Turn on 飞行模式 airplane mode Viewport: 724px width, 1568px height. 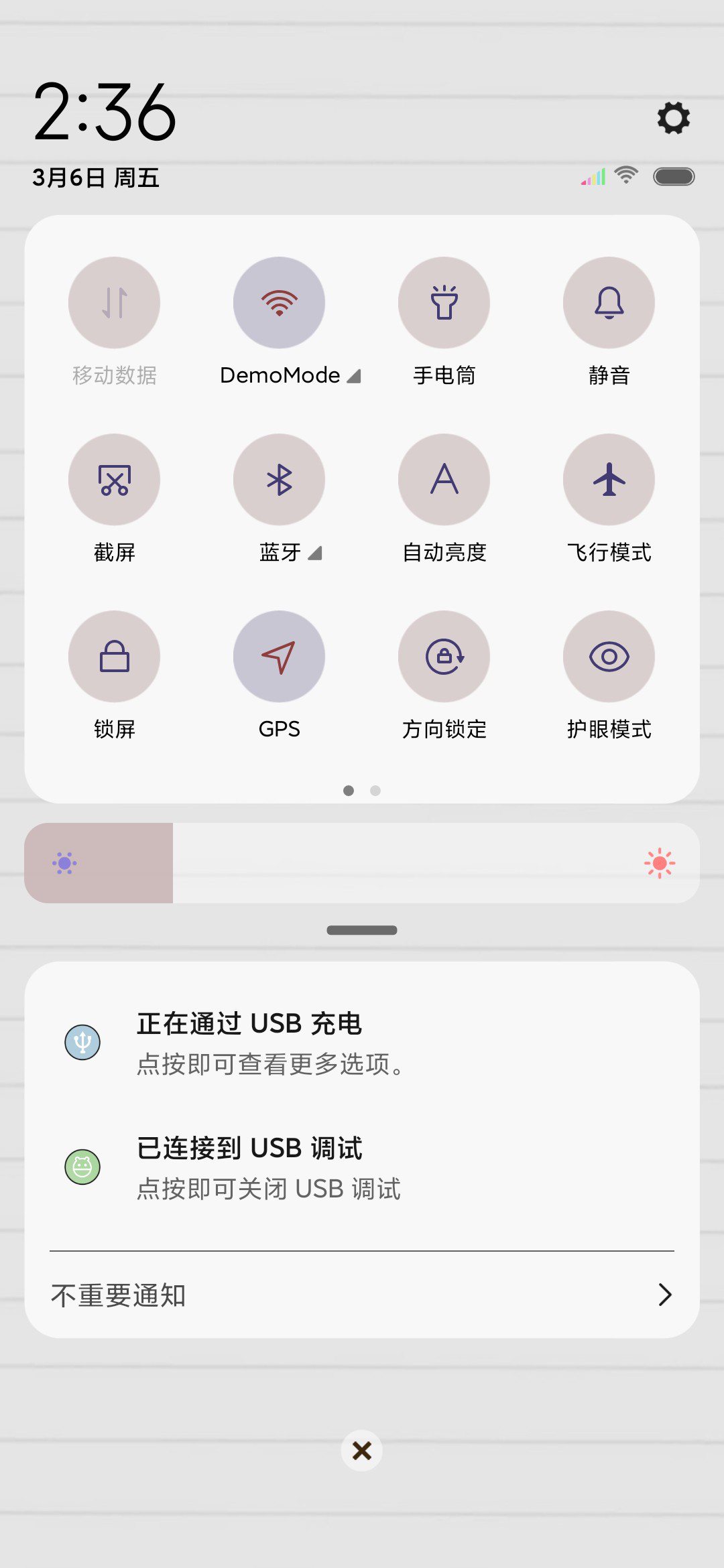609,480
